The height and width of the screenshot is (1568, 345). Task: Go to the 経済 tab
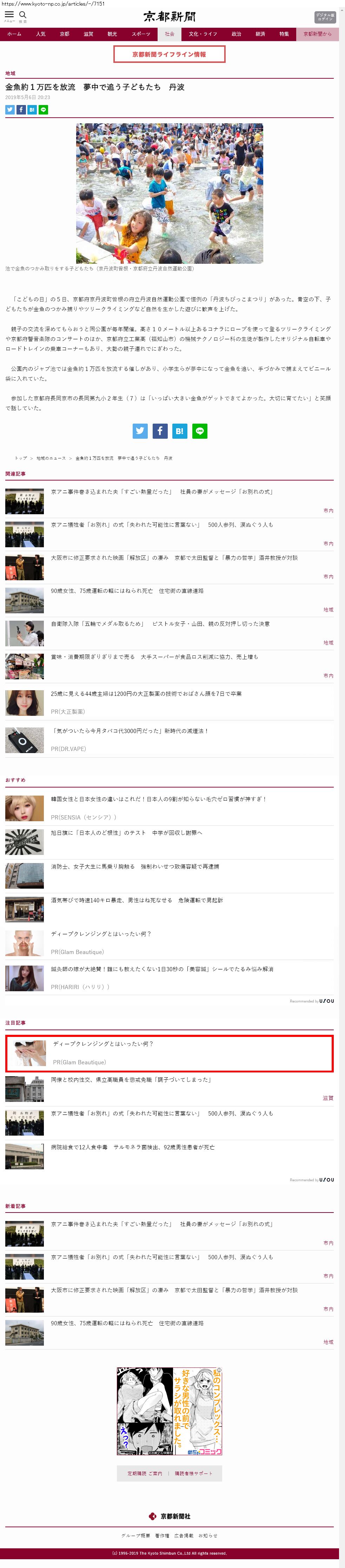[260, 34]
